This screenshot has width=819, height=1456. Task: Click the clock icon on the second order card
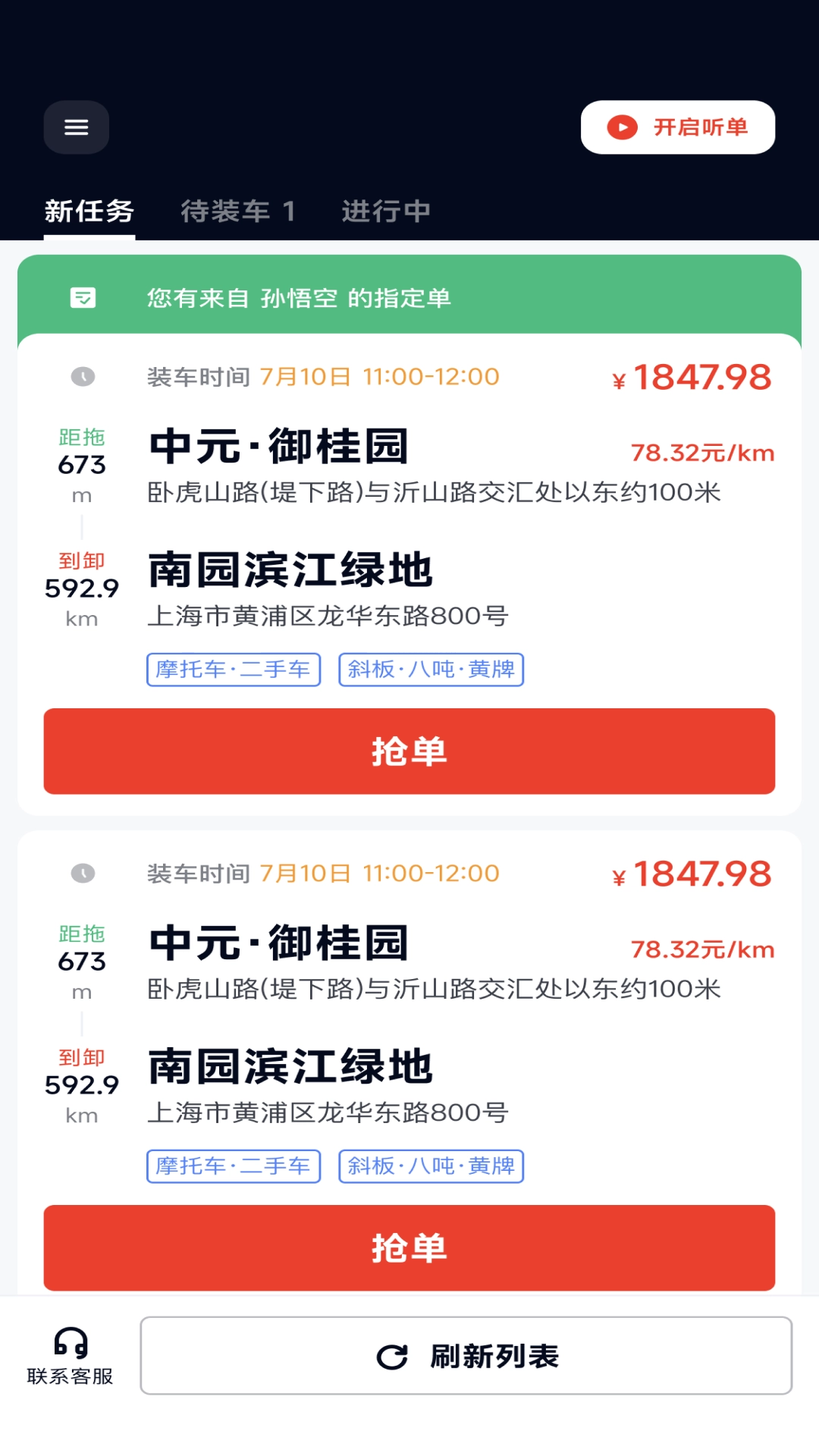point(82,873)
